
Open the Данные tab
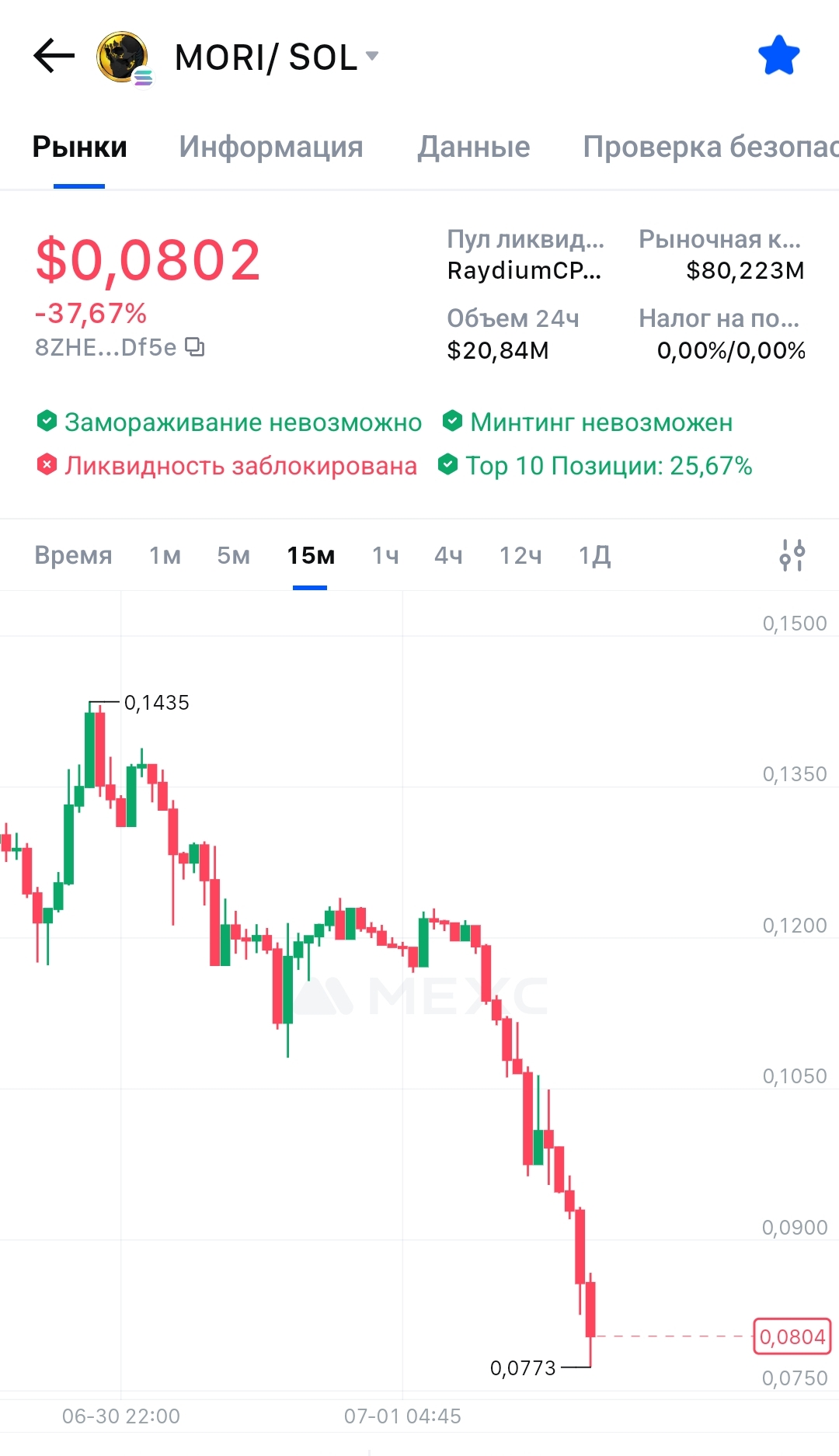point(473,147)
